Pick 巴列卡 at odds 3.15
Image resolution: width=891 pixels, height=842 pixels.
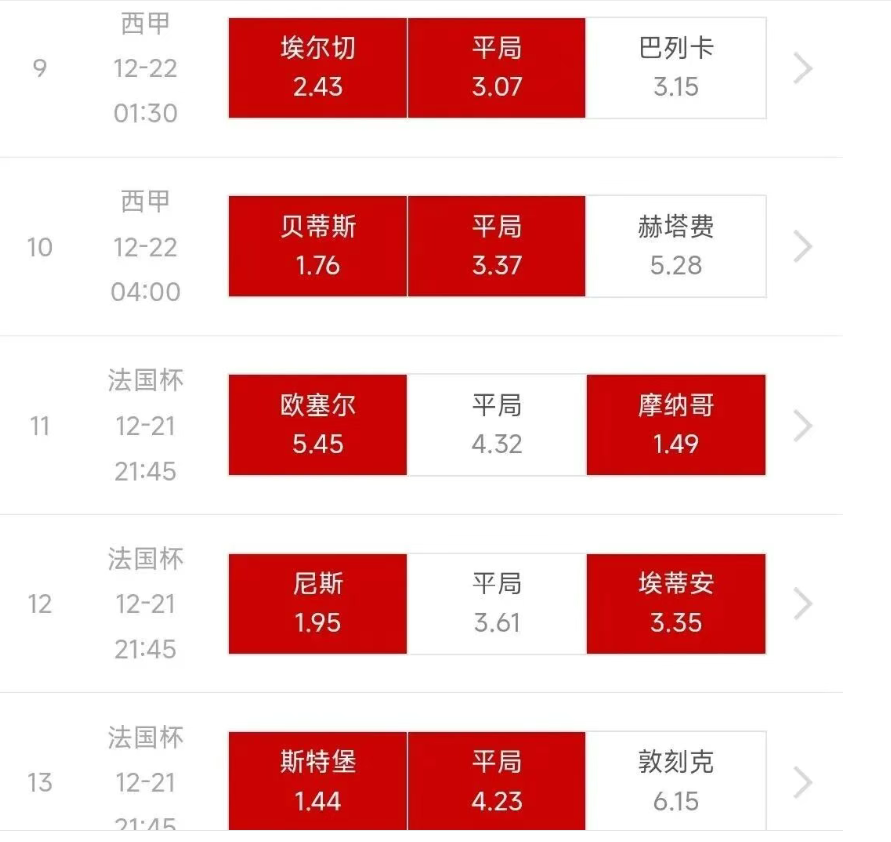pyautogui.click(x=676, y=68)
